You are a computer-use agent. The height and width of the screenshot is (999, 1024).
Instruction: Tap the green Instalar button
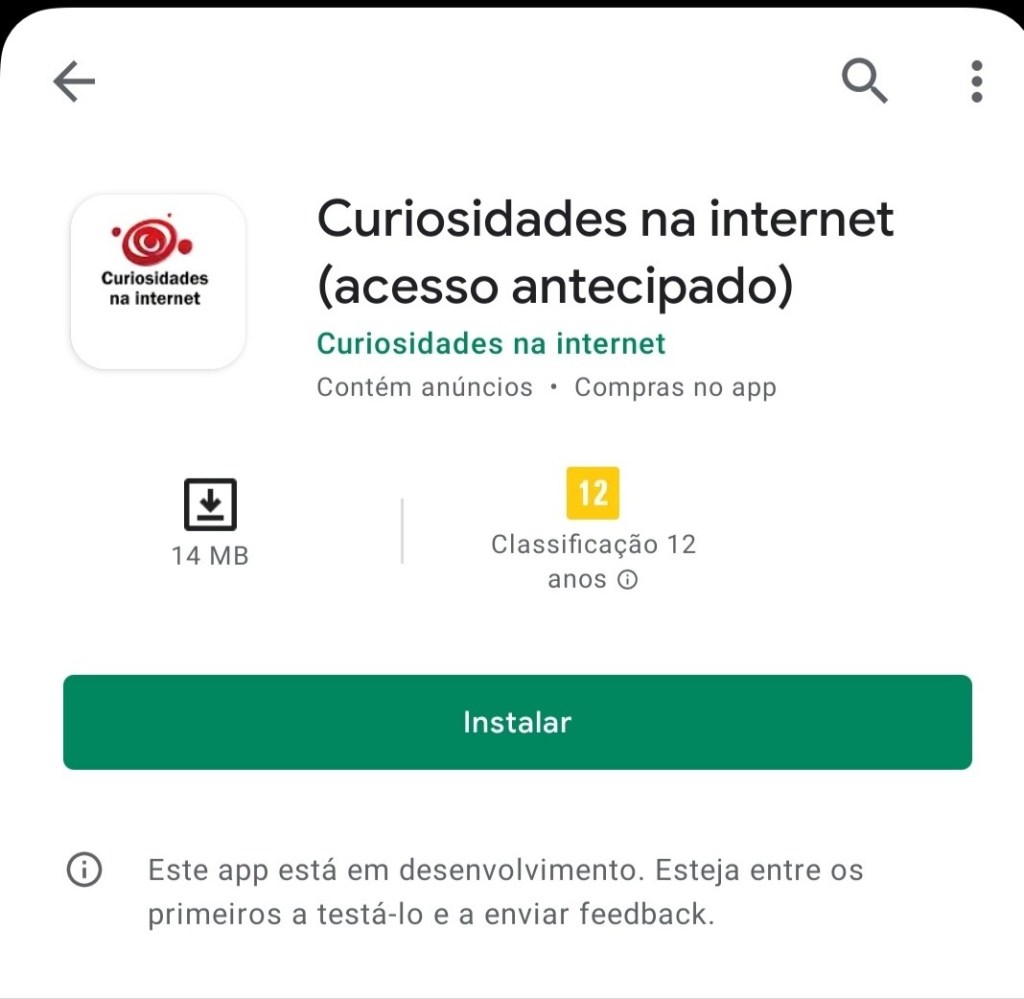coord(517,722)
